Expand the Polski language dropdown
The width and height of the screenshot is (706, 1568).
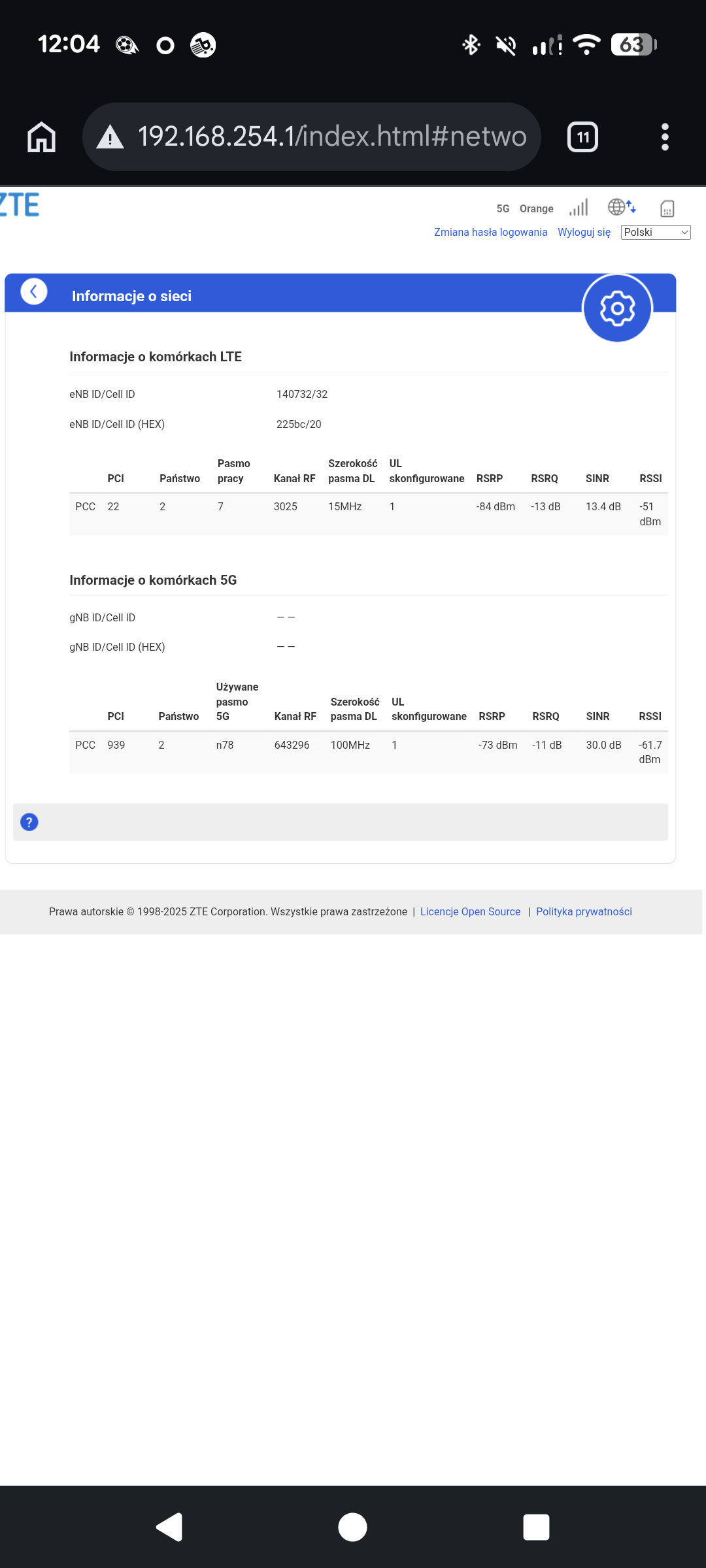[x=656, y=233]
